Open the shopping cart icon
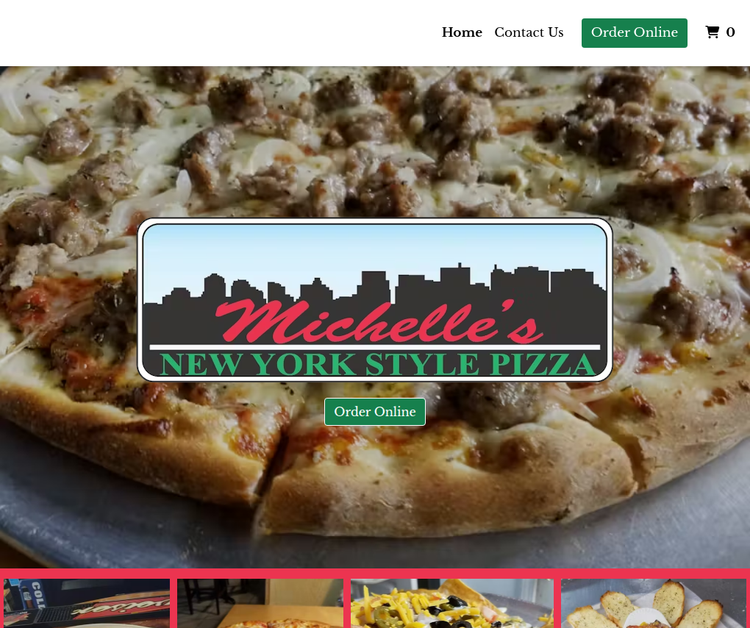750x628 pixels. tap(713, 32)
